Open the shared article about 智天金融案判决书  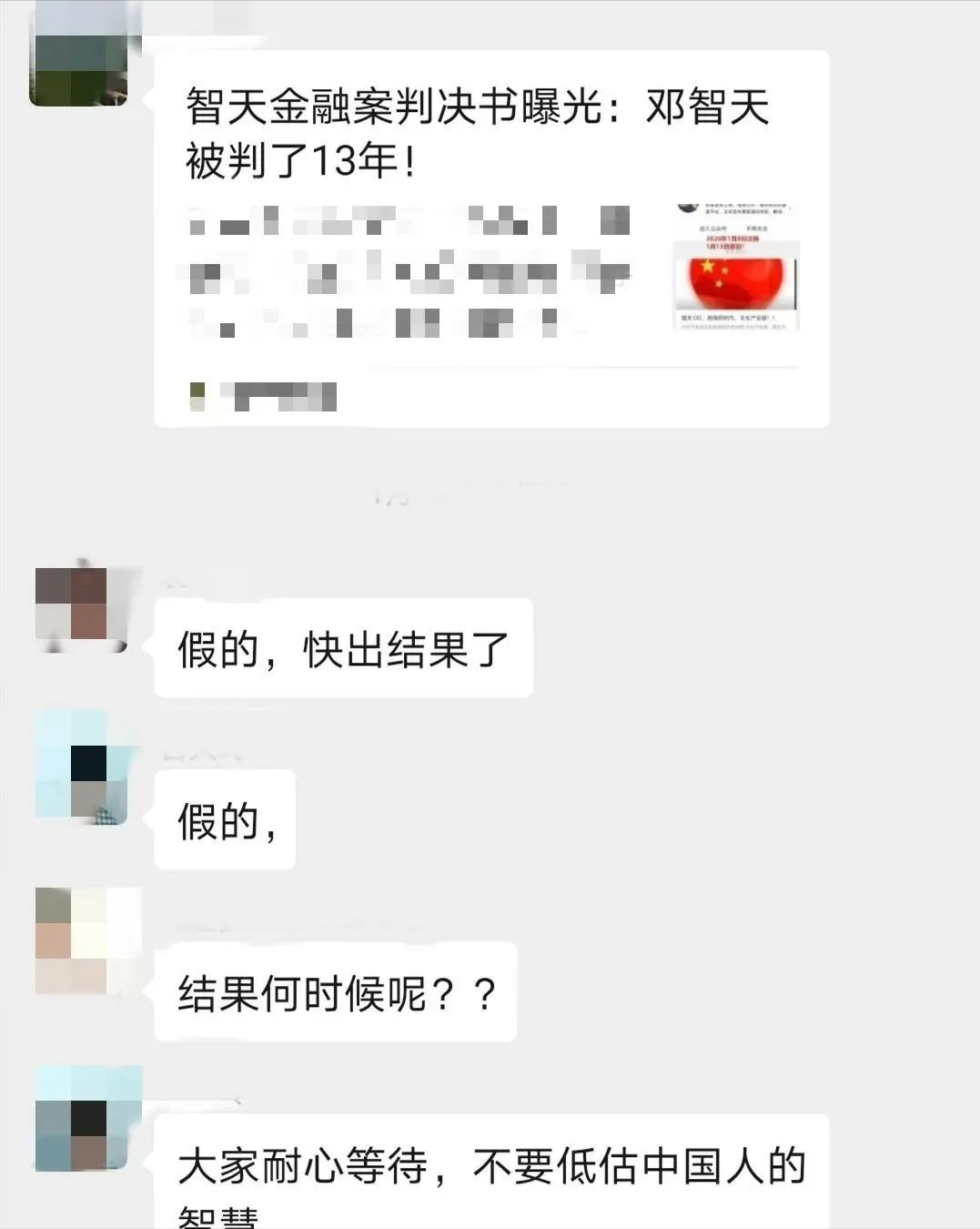(491, 239)
